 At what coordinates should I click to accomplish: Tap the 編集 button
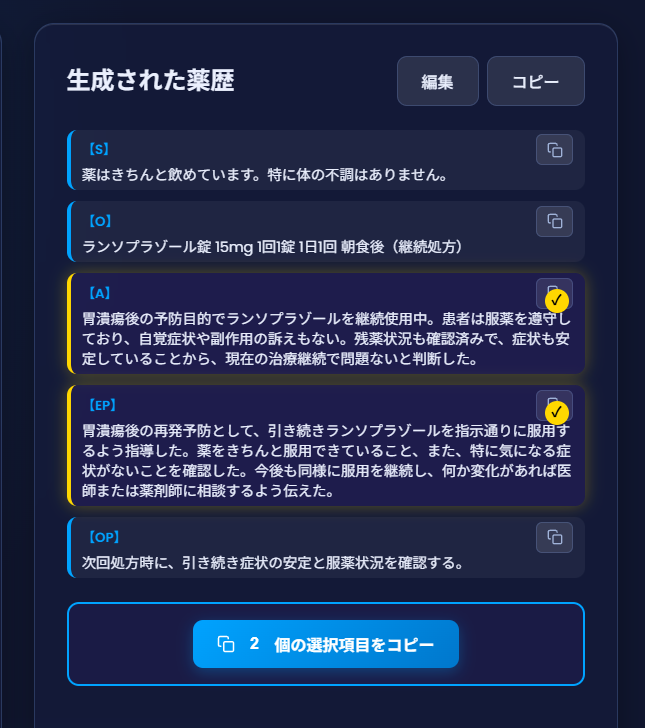[437, 81]
